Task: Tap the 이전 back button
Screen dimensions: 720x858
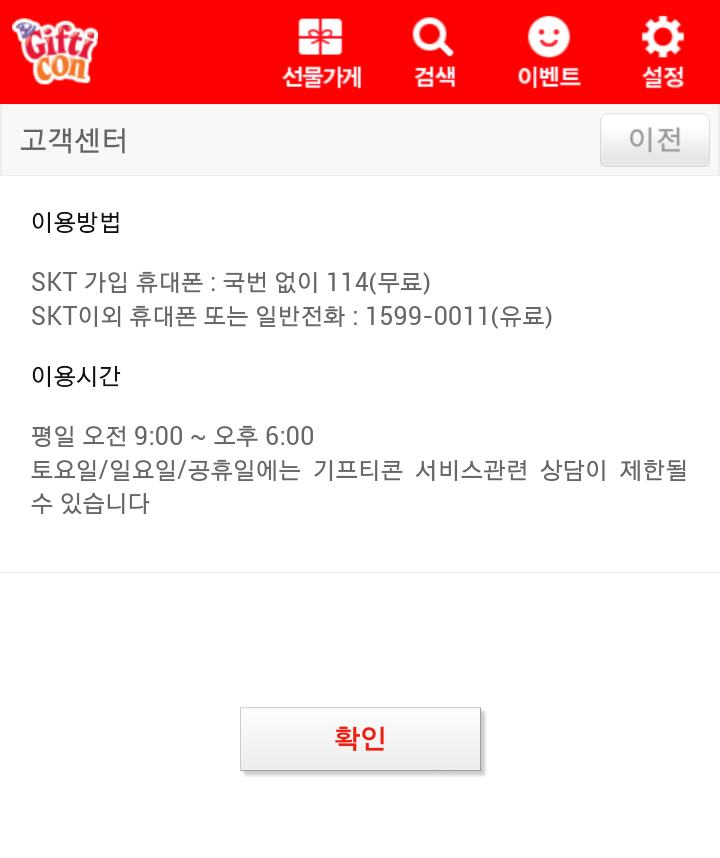Action: pos(655,140)
